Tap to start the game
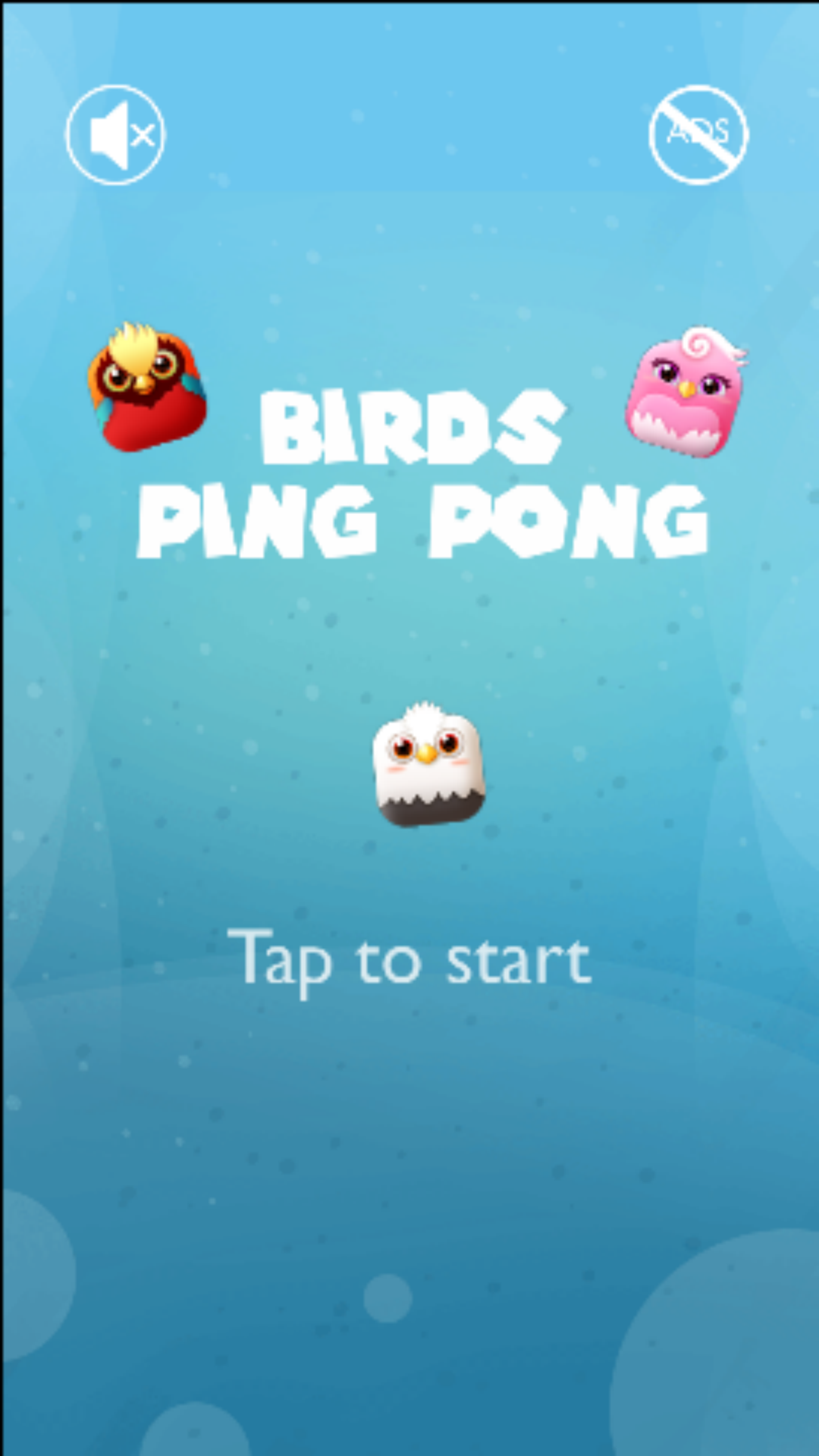 (409, 962)
